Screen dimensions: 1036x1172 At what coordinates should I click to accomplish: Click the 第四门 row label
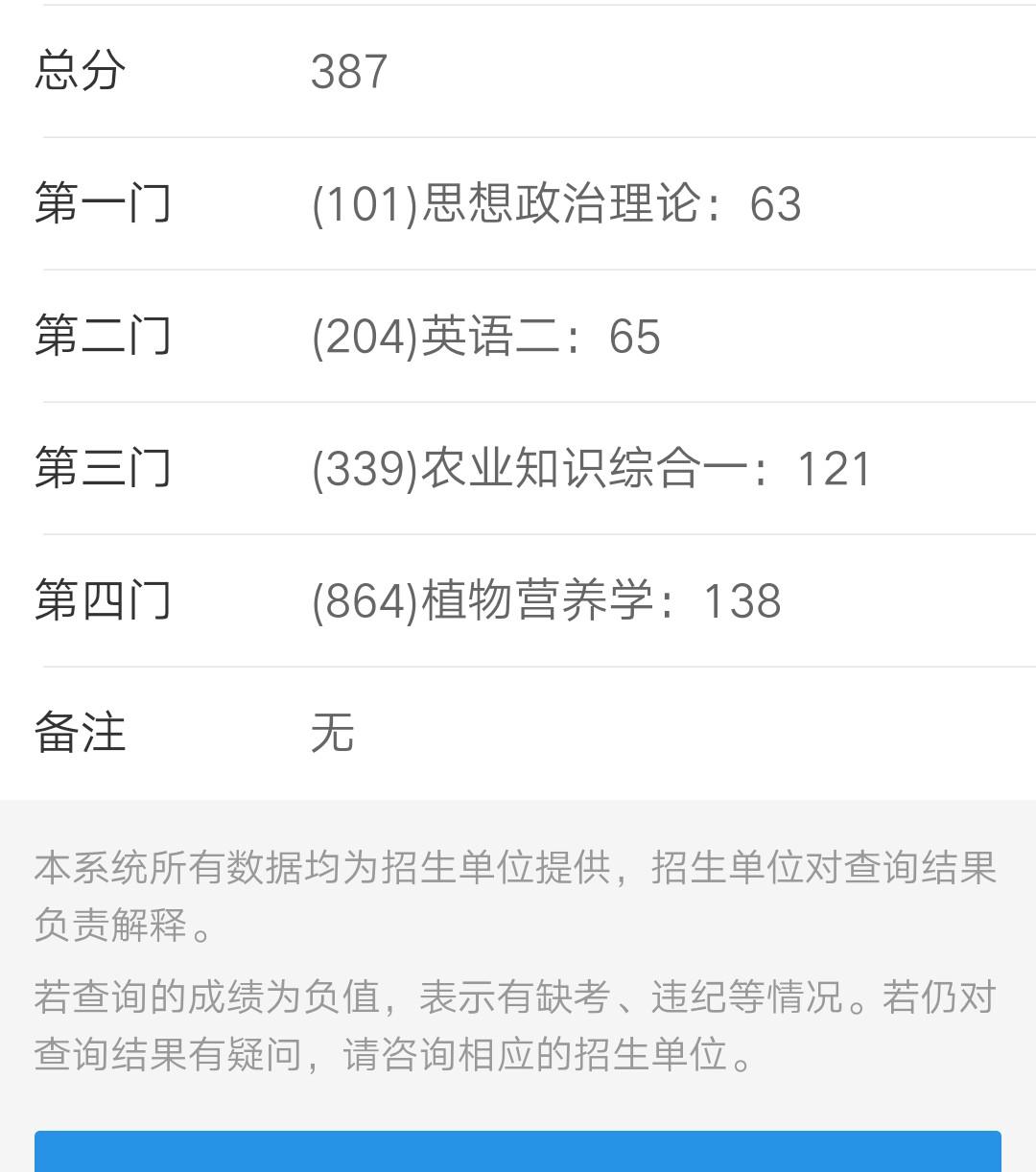[x=103, y=600]
